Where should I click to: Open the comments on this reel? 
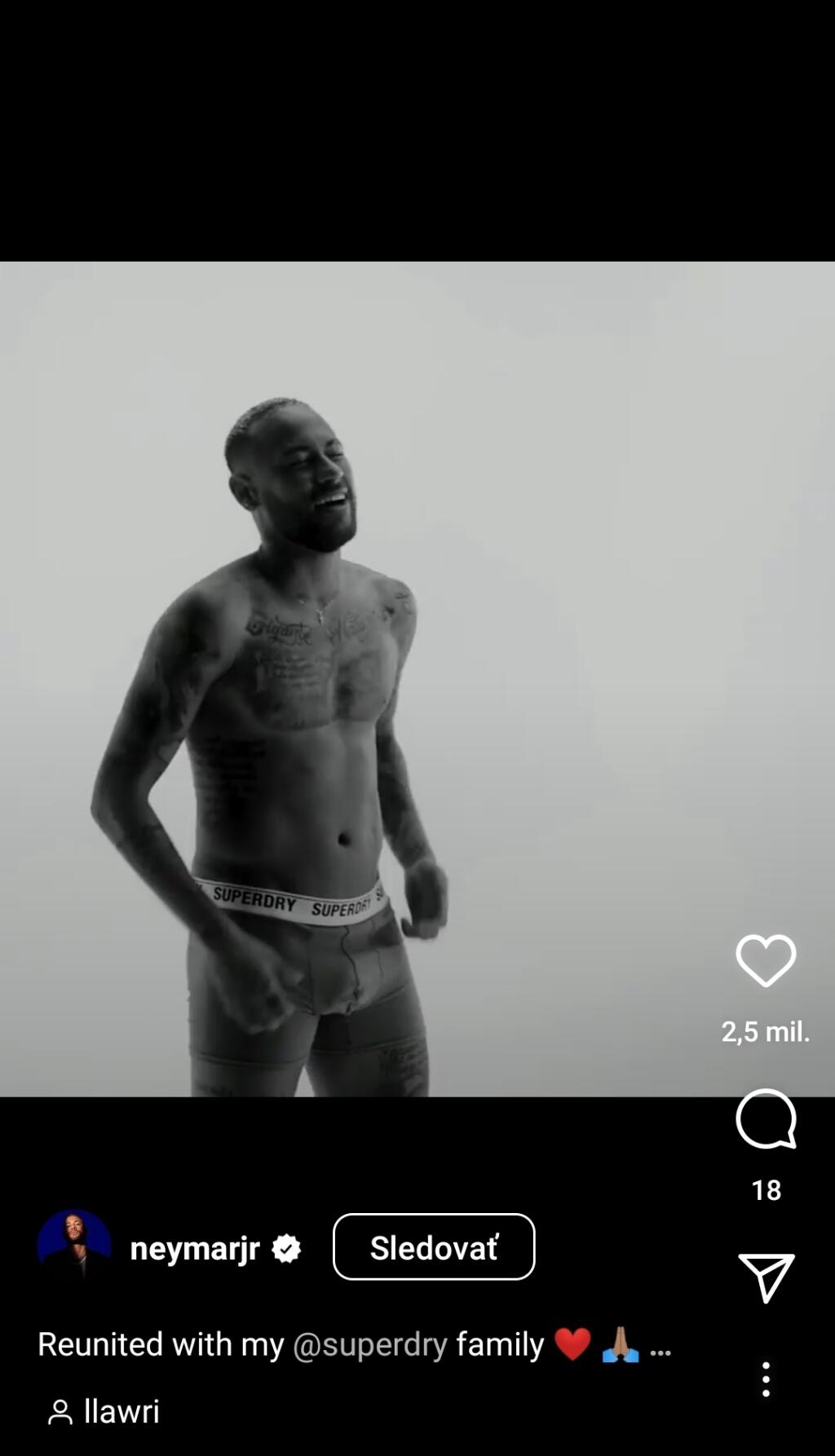[766, 1118]
